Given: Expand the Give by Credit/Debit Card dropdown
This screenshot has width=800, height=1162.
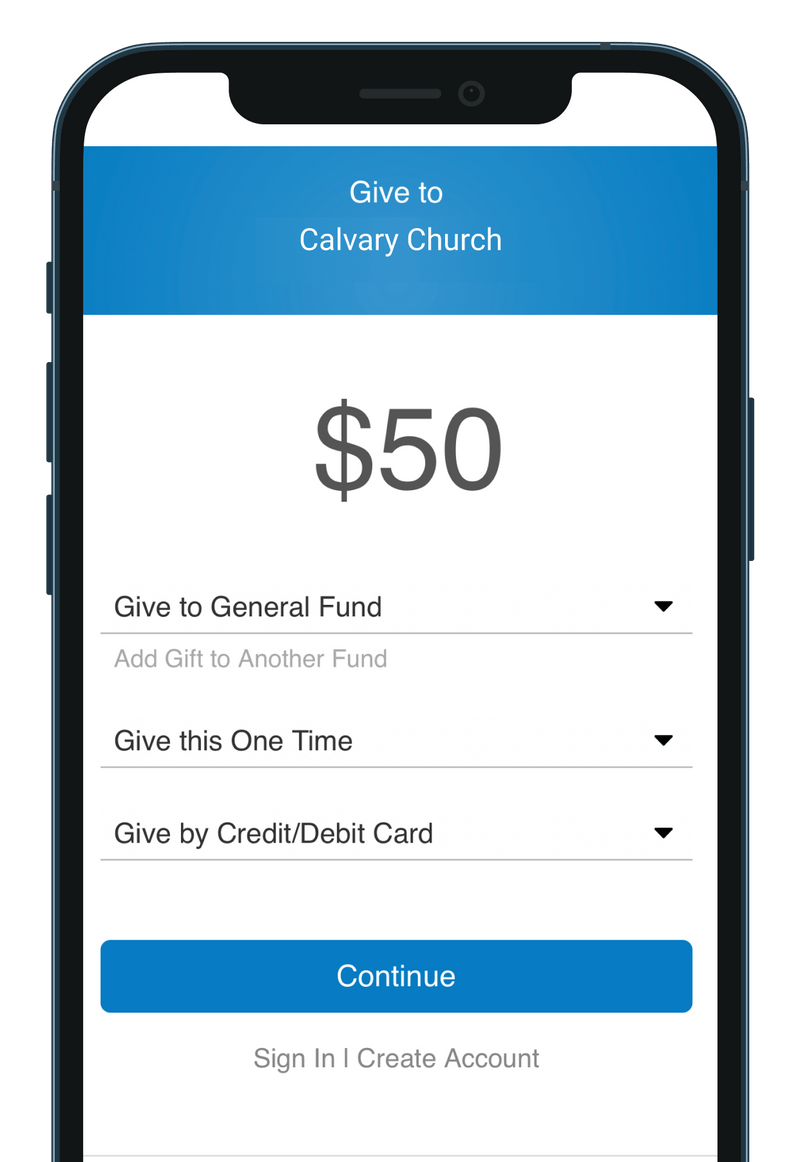Looking at the screenshot, I should (396, 833).
